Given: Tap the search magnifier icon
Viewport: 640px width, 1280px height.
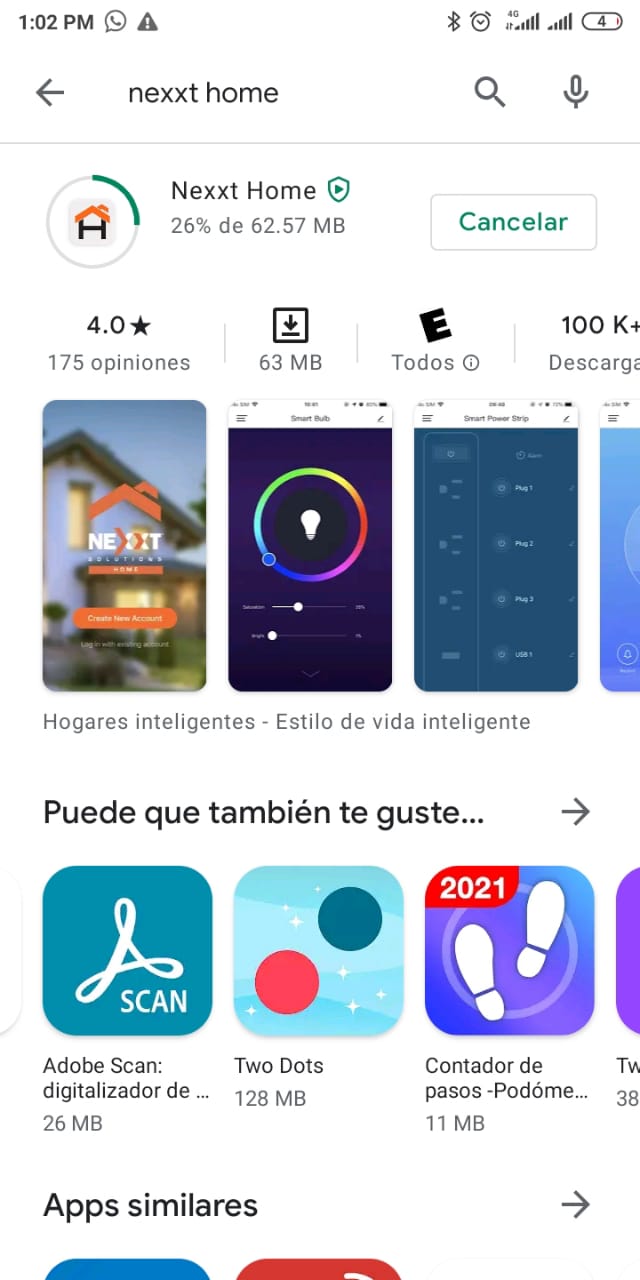Looking at the screenshot, I should (489, 93).
